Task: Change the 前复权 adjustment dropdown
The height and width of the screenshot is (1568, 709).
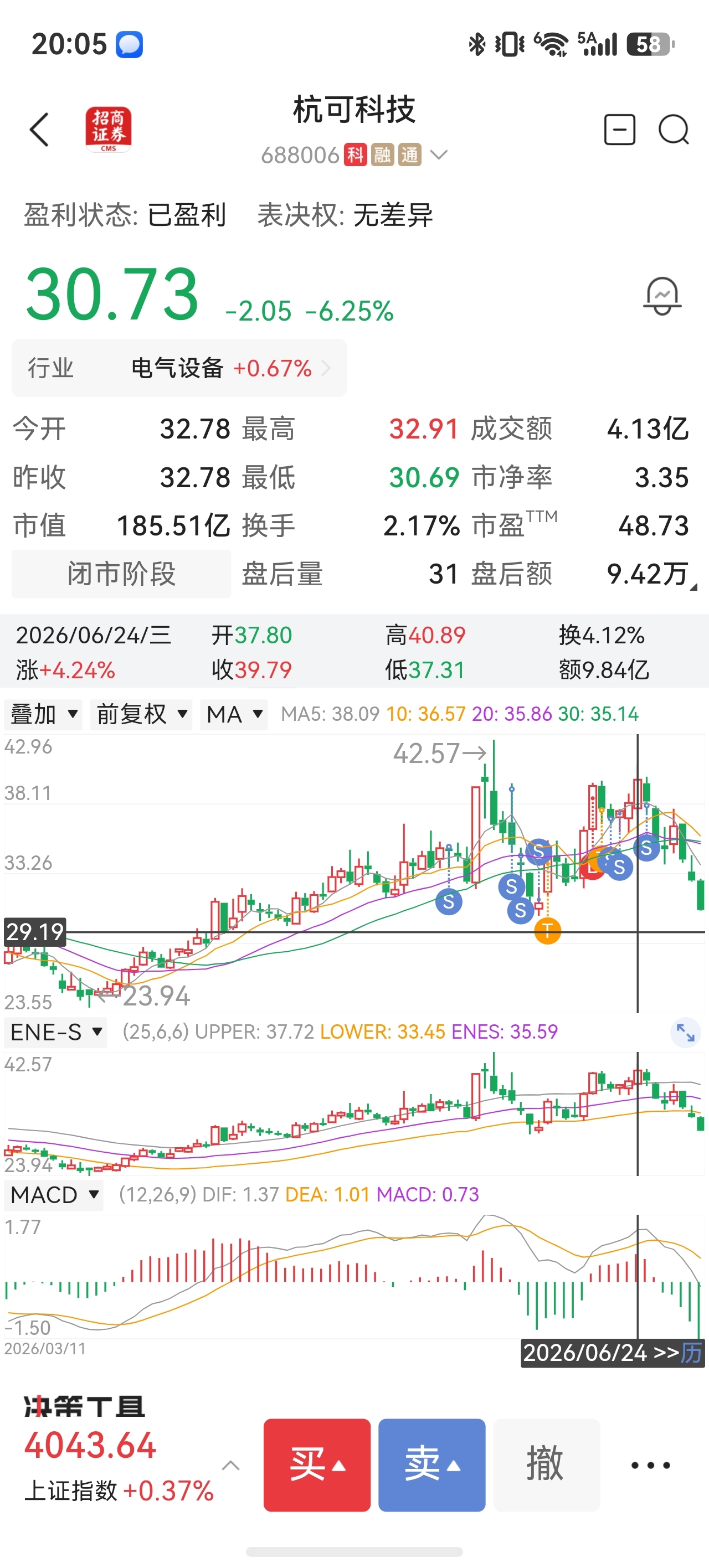Action: 141,714
